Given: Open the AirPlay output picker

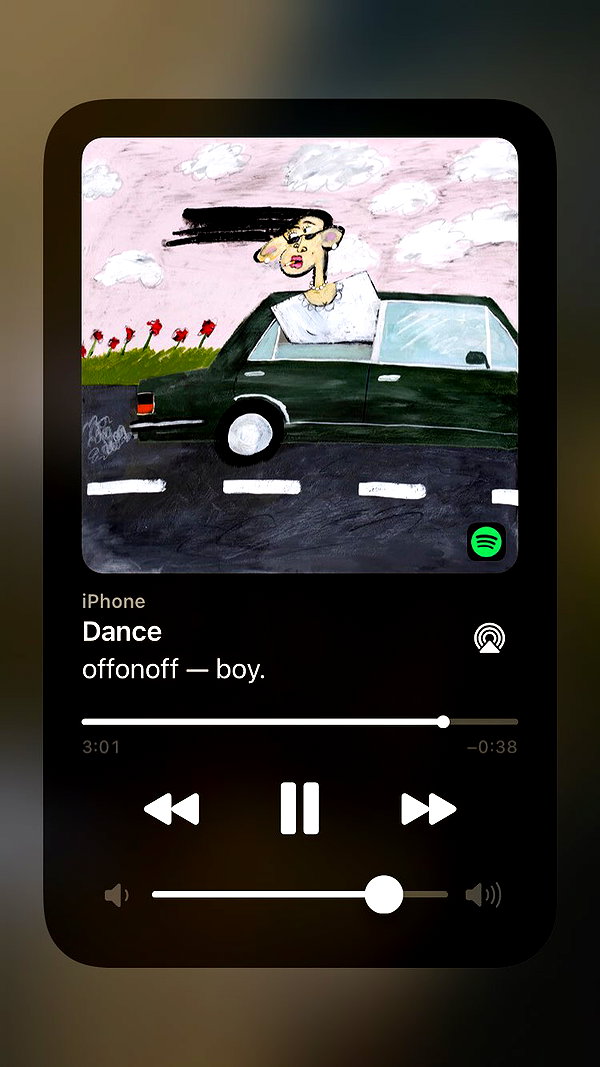Looking at the screenshot, I should point(490,638).
